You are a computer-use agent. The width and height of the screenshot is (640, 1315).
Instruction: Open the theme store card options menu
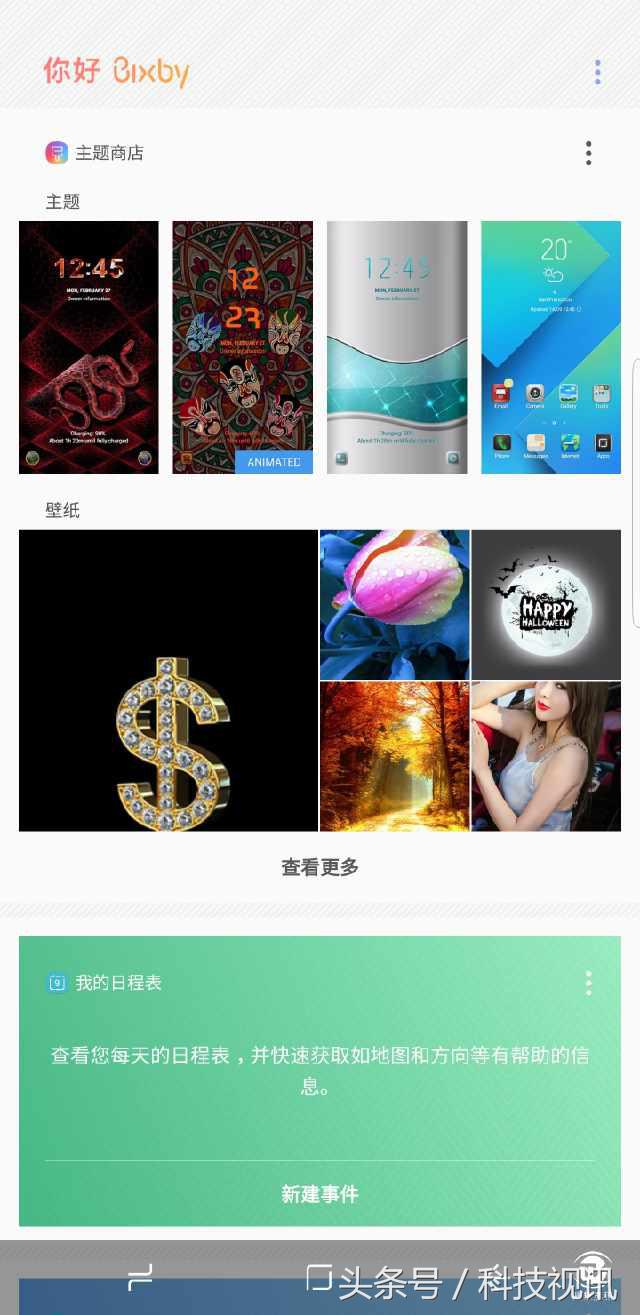point(588,153)
